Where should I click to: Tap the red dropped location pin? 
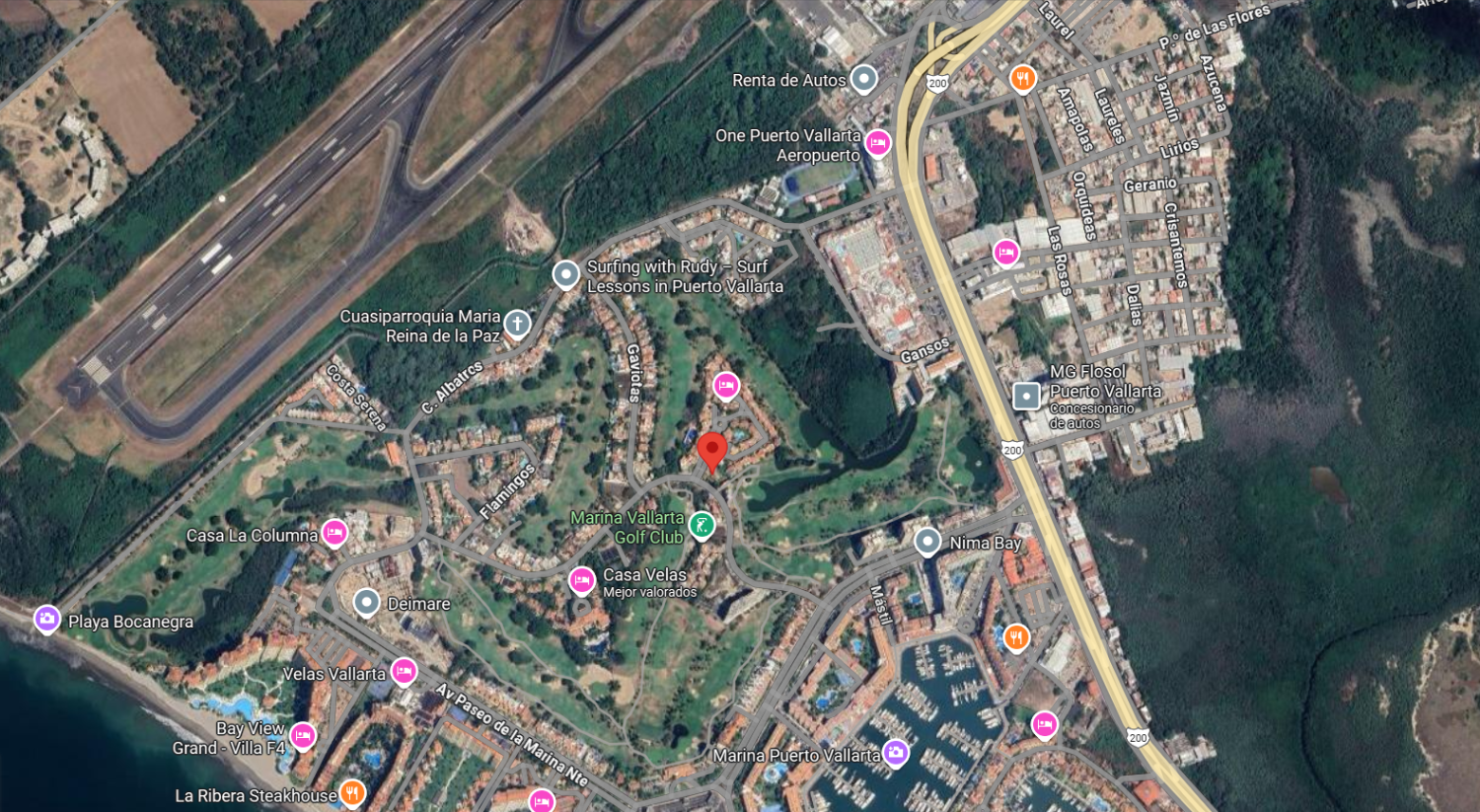point(712,452)
